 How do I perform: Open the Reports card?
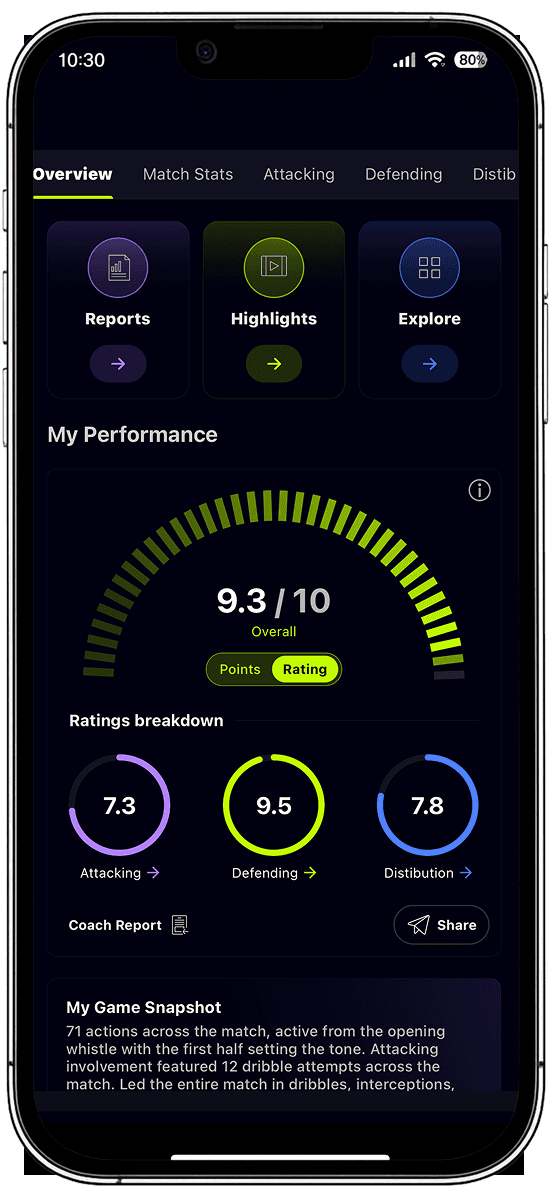click(x=118, y=310)
